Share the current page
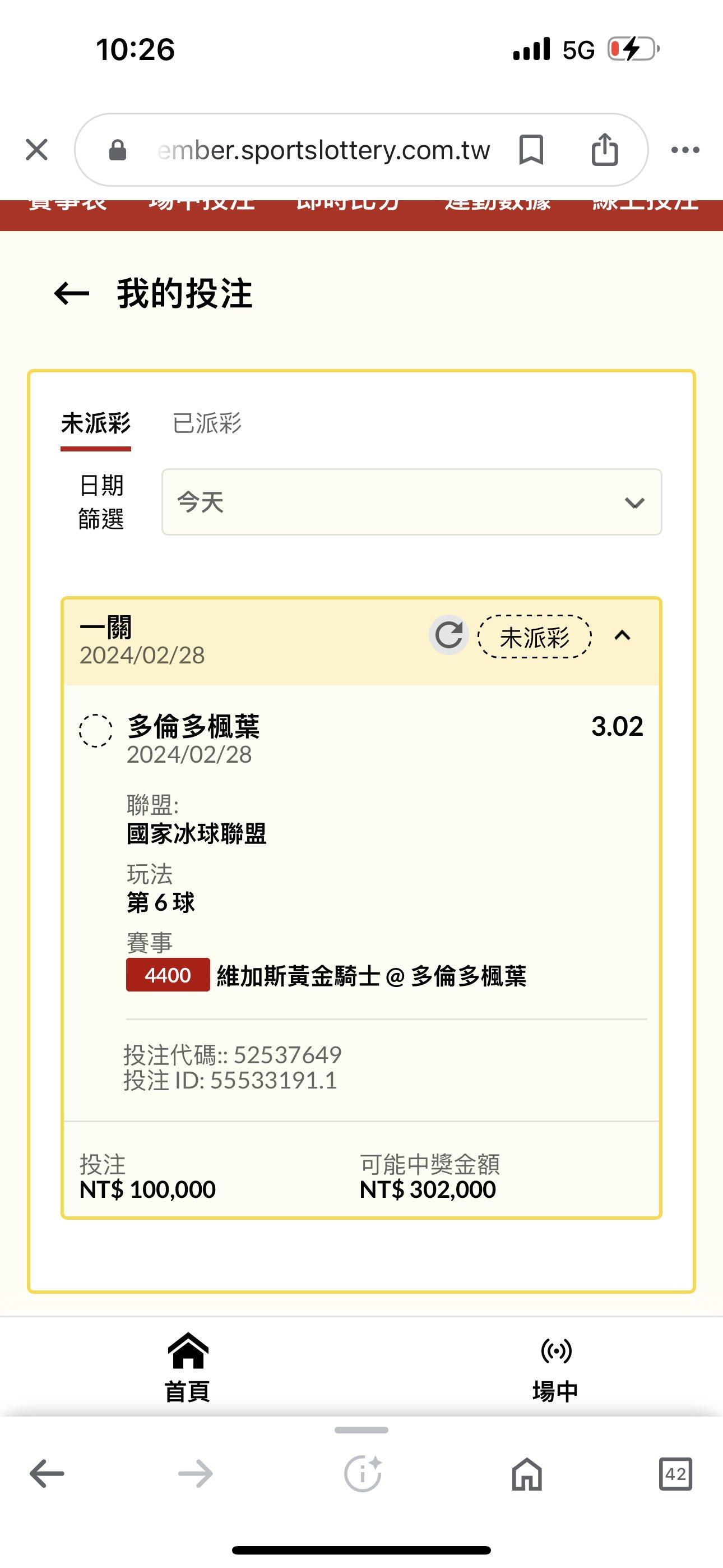 (604, 150)
